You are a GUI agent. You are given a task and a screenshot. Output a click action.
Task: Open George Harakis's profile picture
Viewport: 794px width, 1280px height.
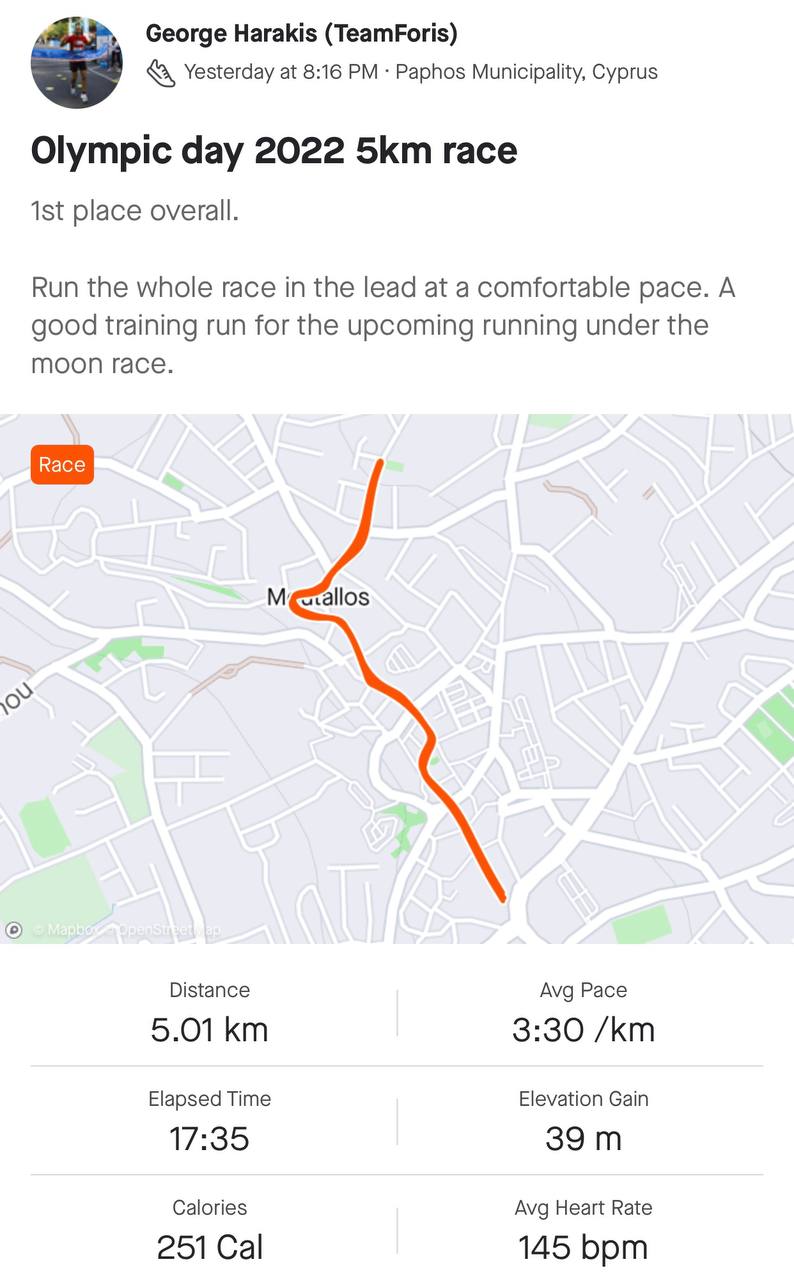click(77, 62)
